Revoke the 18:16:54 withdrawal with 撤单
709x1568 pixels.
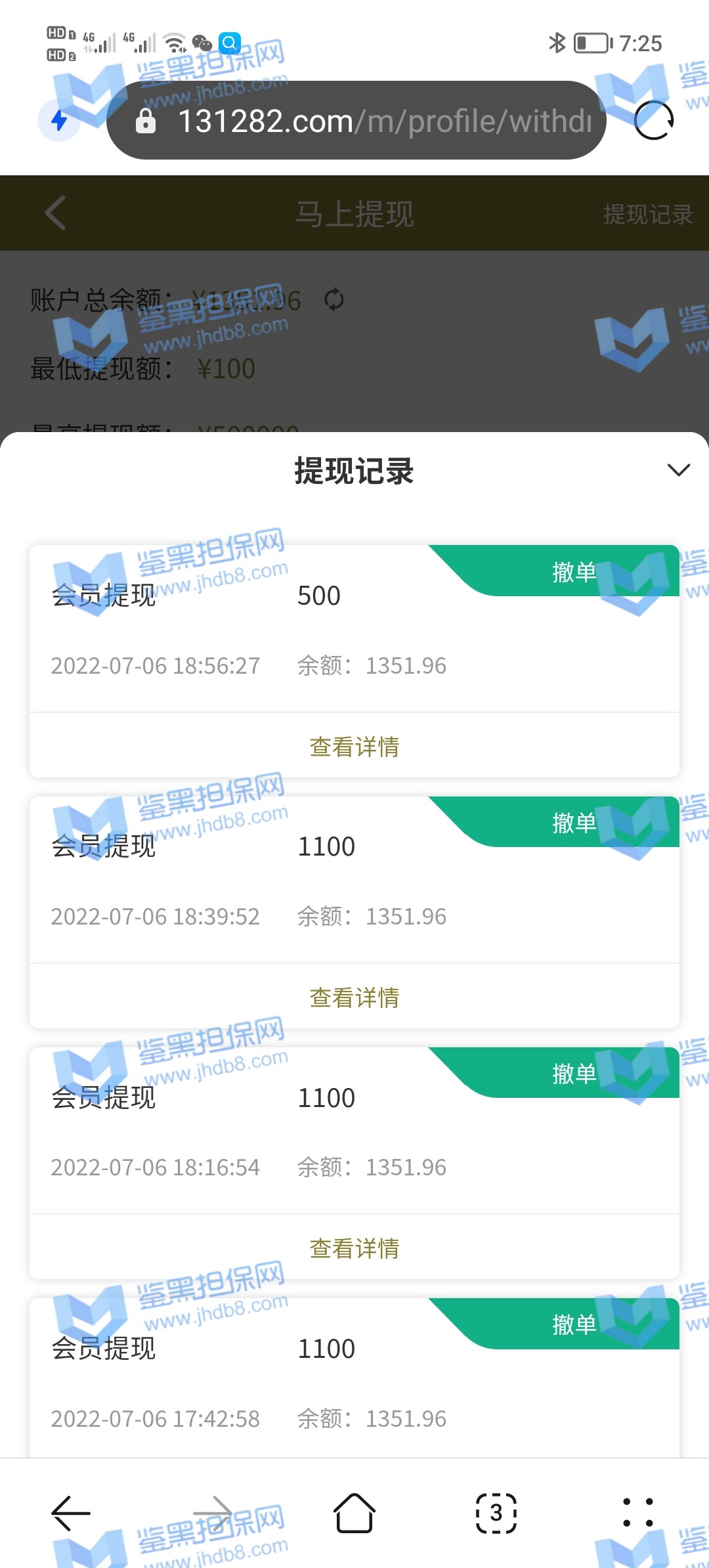pyautogui.click(x=574, y=1074)
